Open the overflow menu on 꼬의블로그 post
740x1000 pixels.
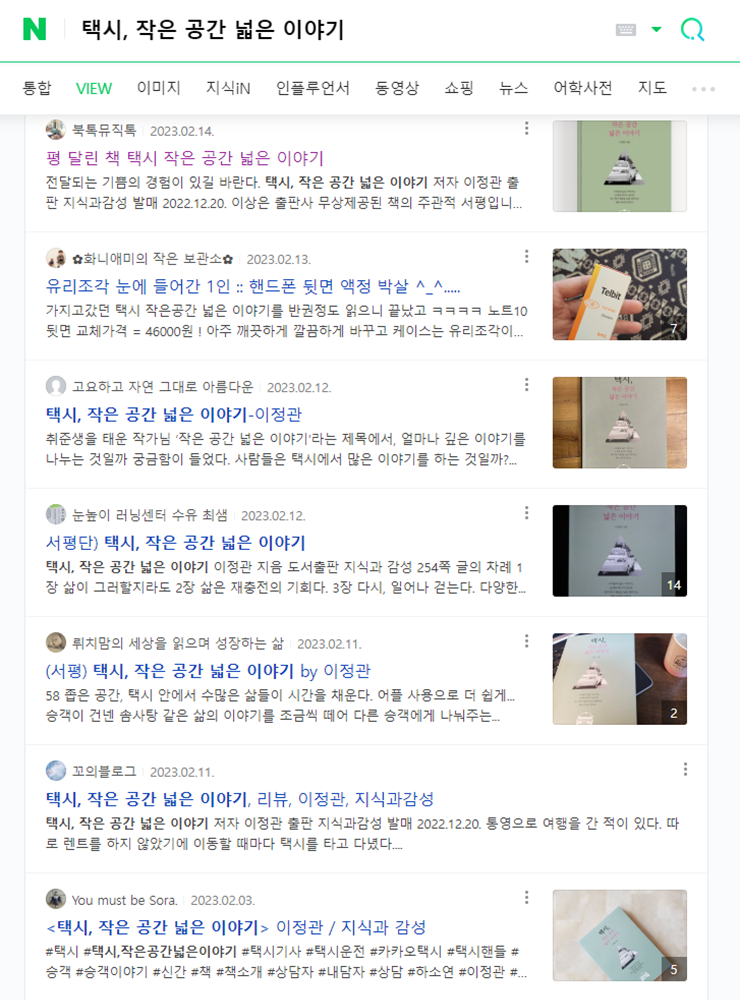pyautogui.click(x=685, y=769)
